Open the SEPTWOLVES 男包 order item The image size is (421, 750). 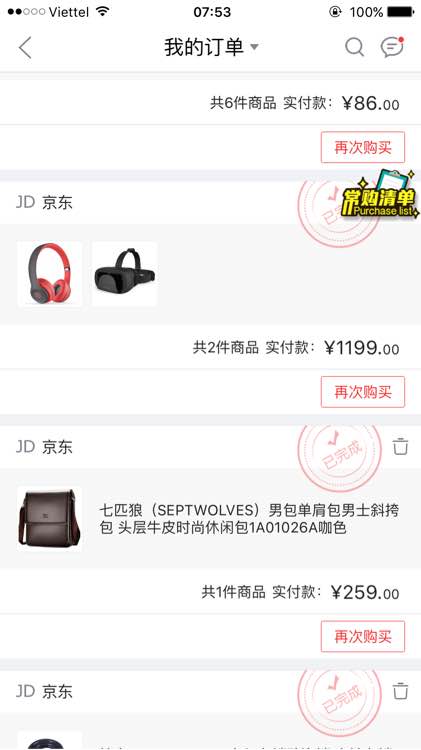(210, 518)
